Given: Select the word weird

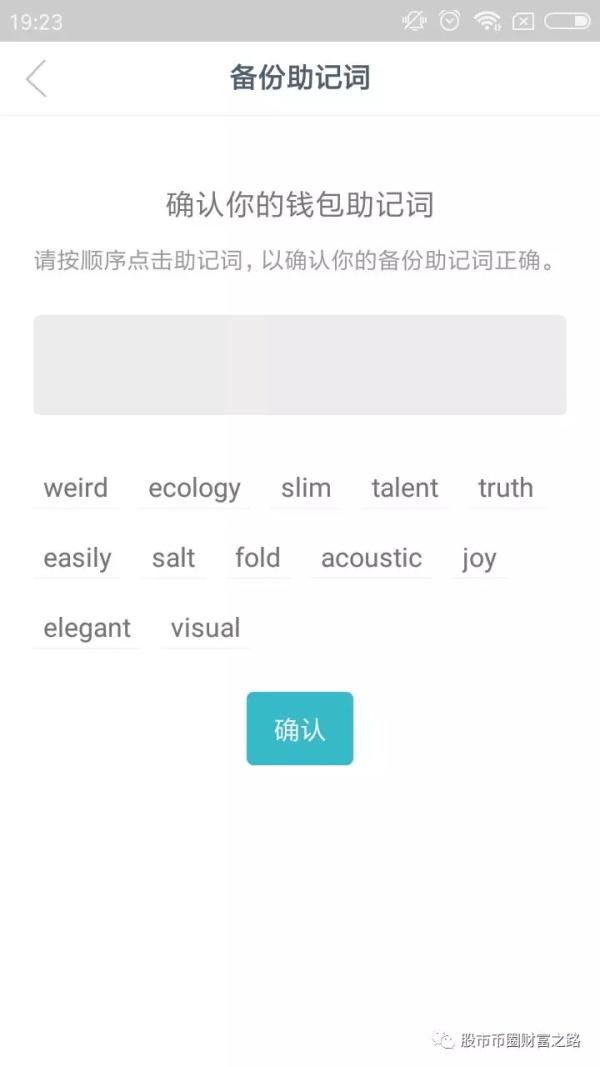Looking at the screenshot, I should pyautogui.click(x=76, y=489).
